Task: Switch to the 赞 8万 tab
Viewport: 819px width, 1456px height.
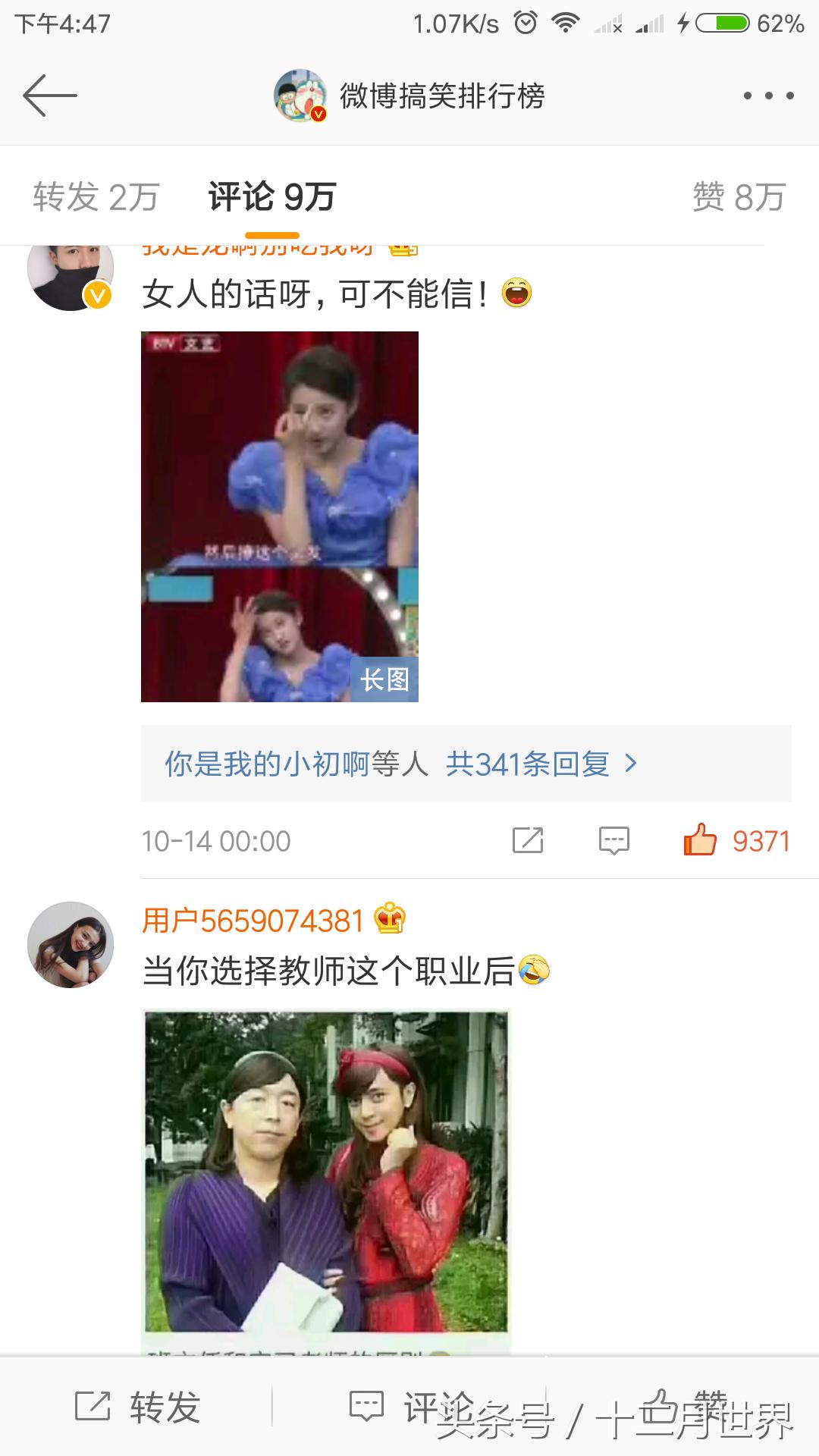Action: (739, 196)
